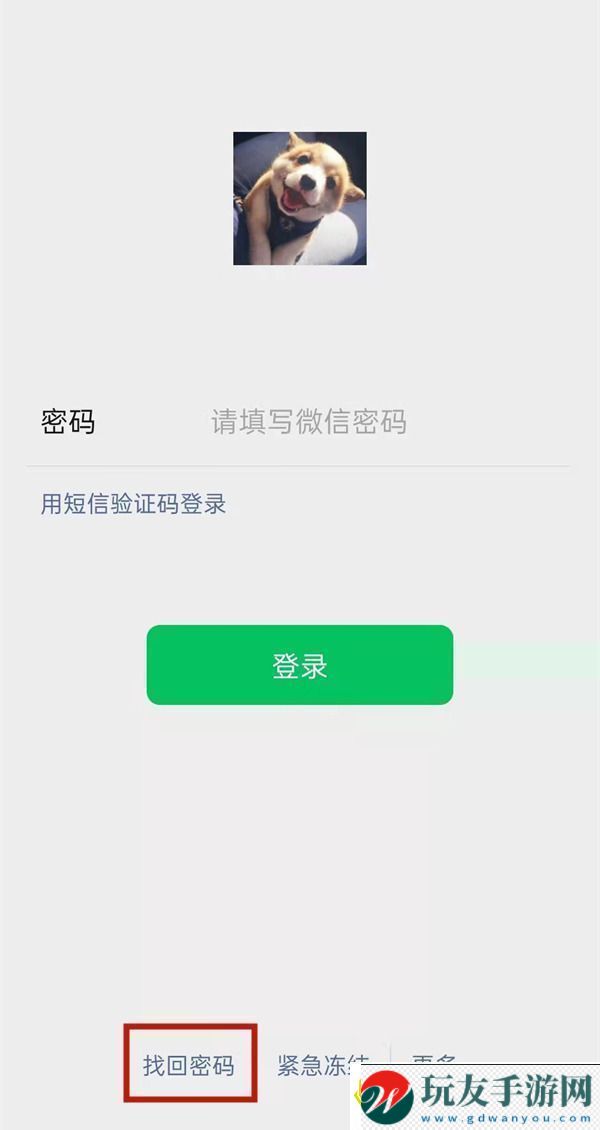600x1130 pixels.
Task: Tap the green 登录 login button
Action: 300,665
